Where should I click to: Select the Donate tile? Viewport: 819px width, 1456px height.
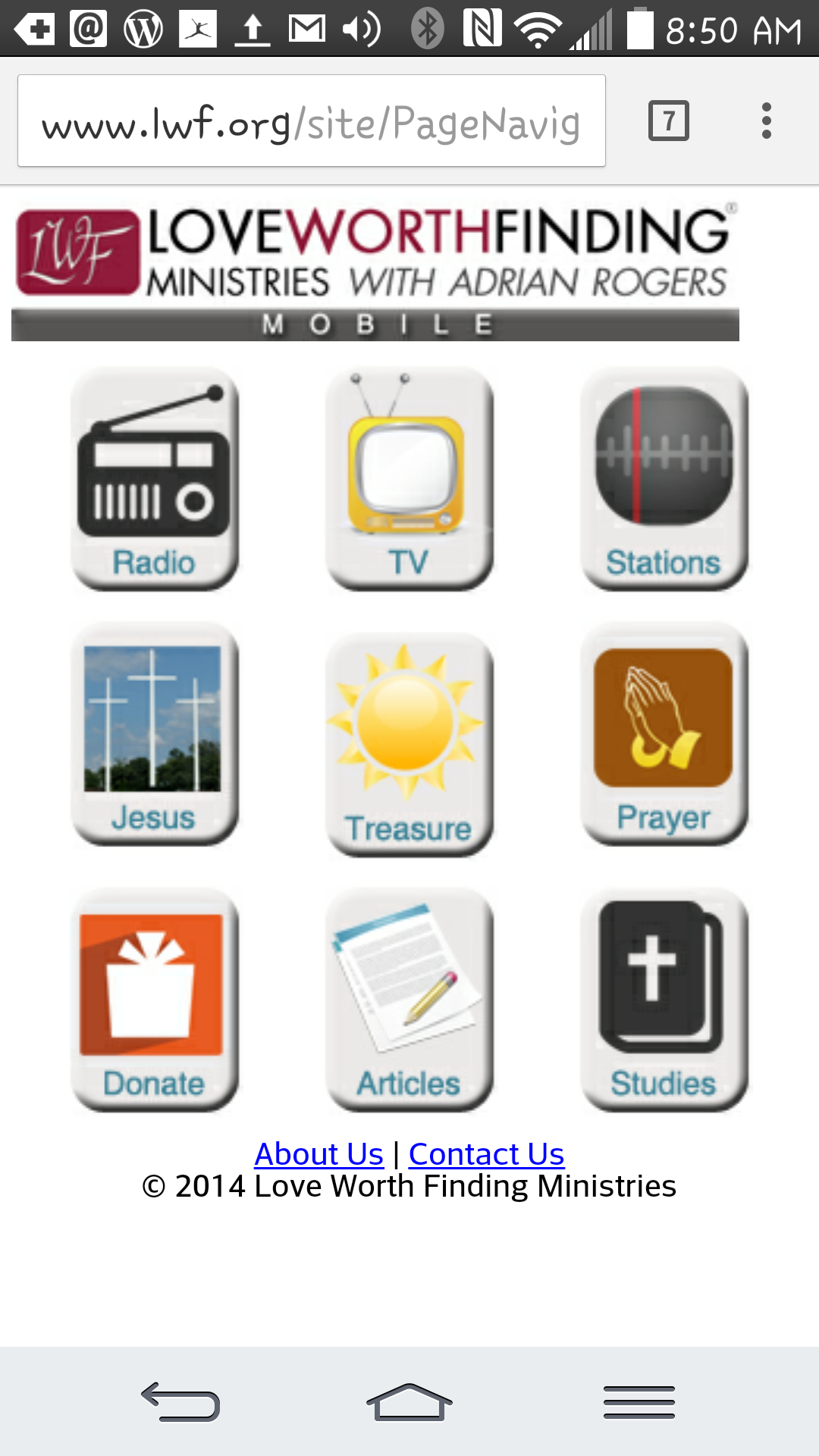155,999
